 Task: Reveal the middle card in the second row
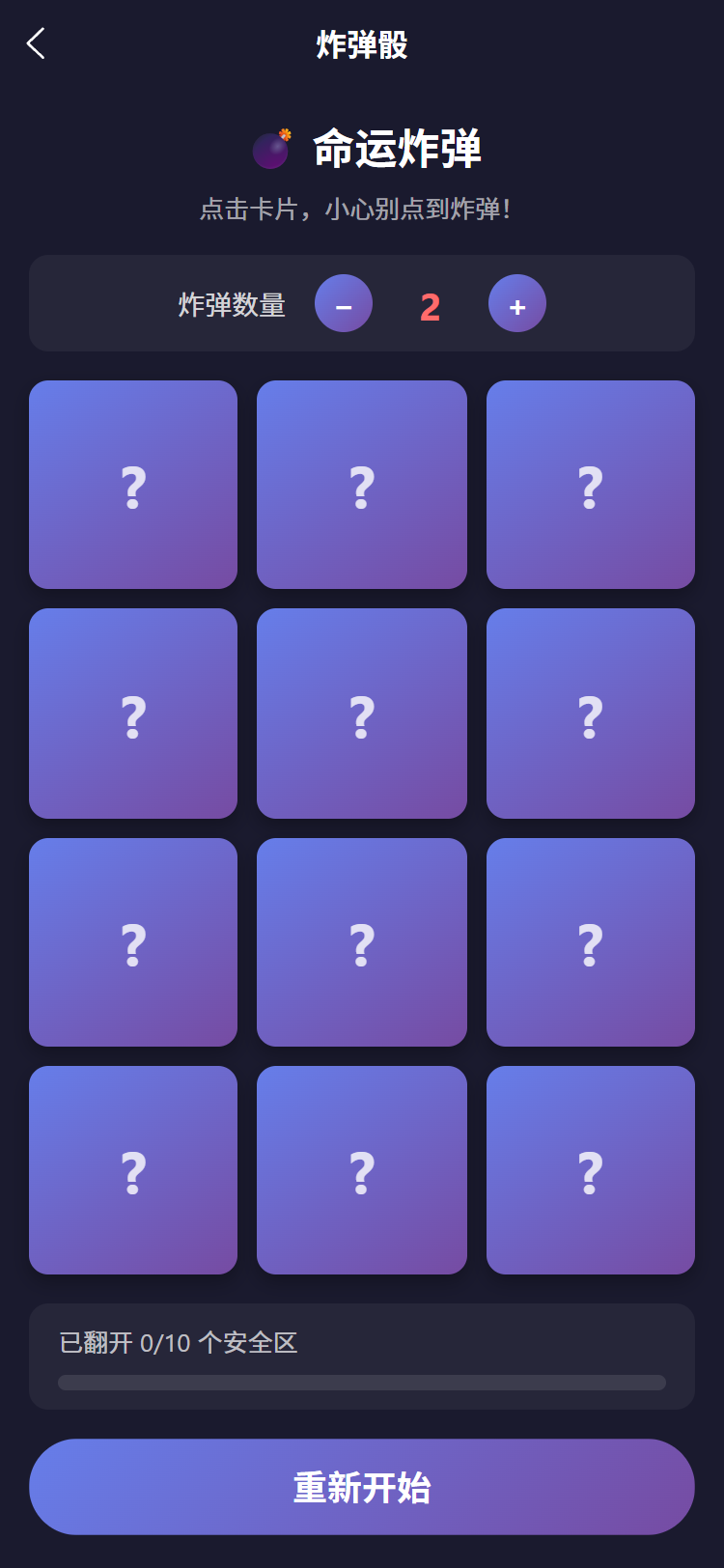click(x=362, y=714)
